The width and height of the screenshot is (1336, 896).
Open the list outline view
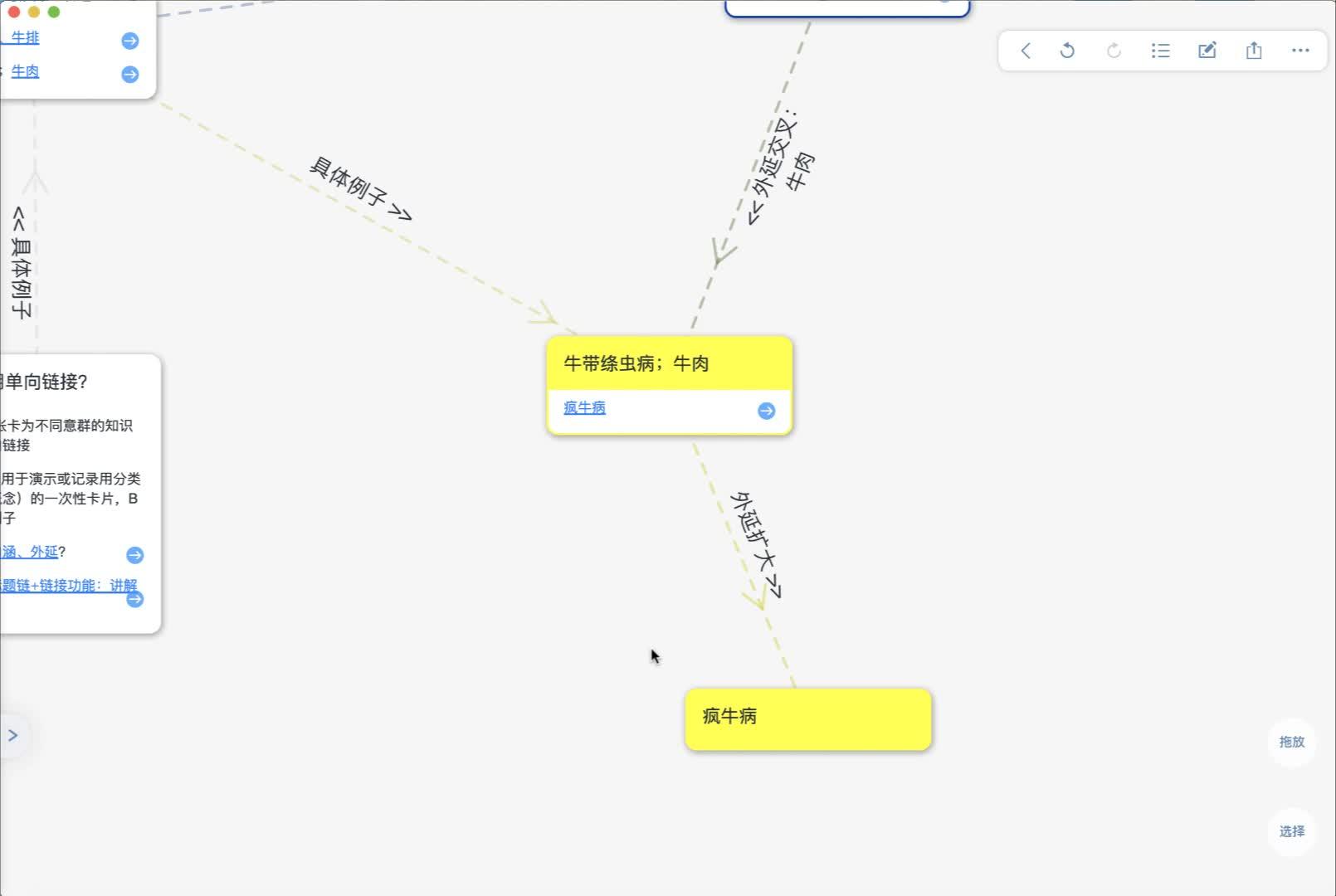pos(1161,51)
